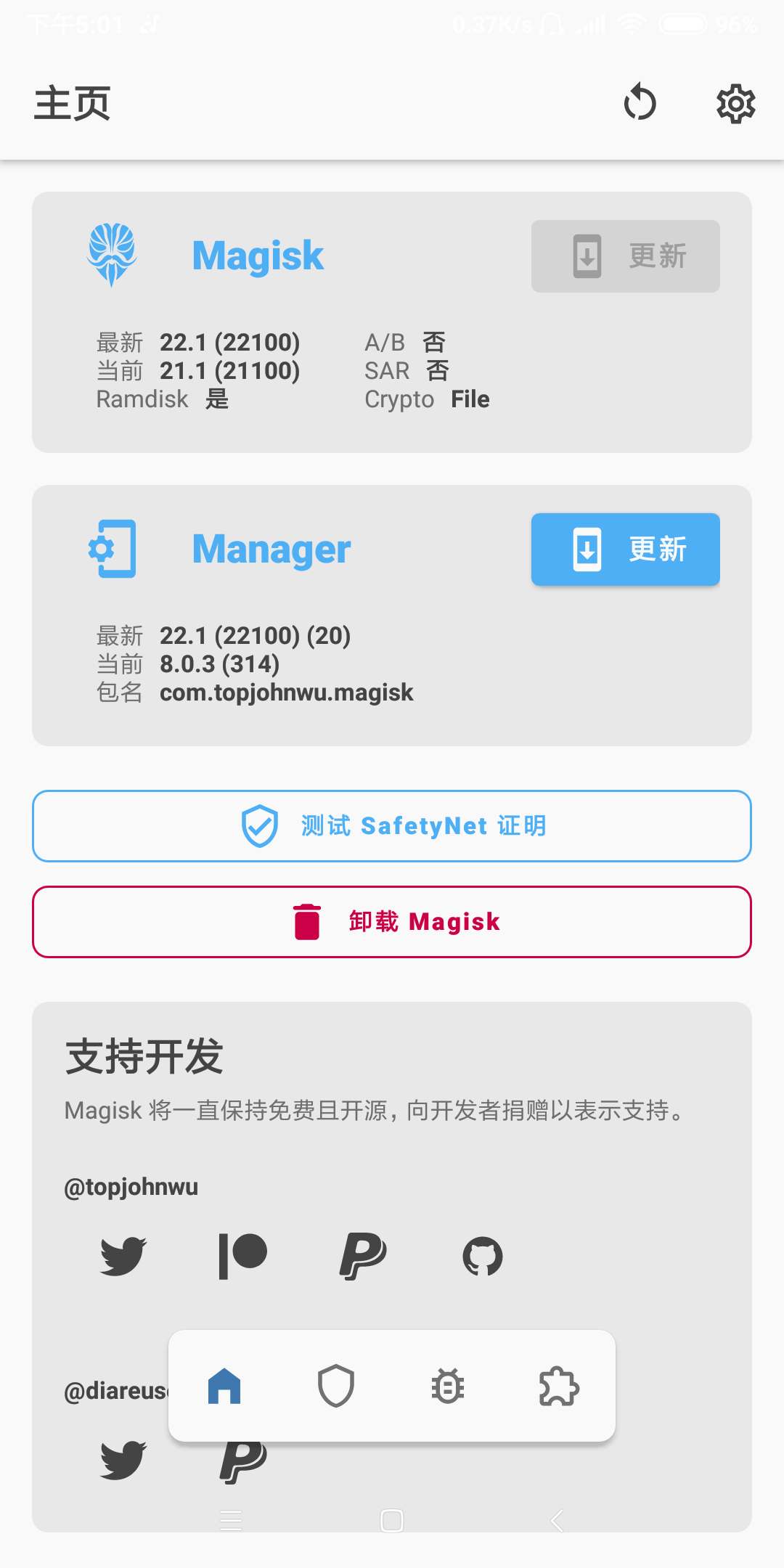
Task: Update Manager with the blue 更新 button
Action: pos(625,550)
